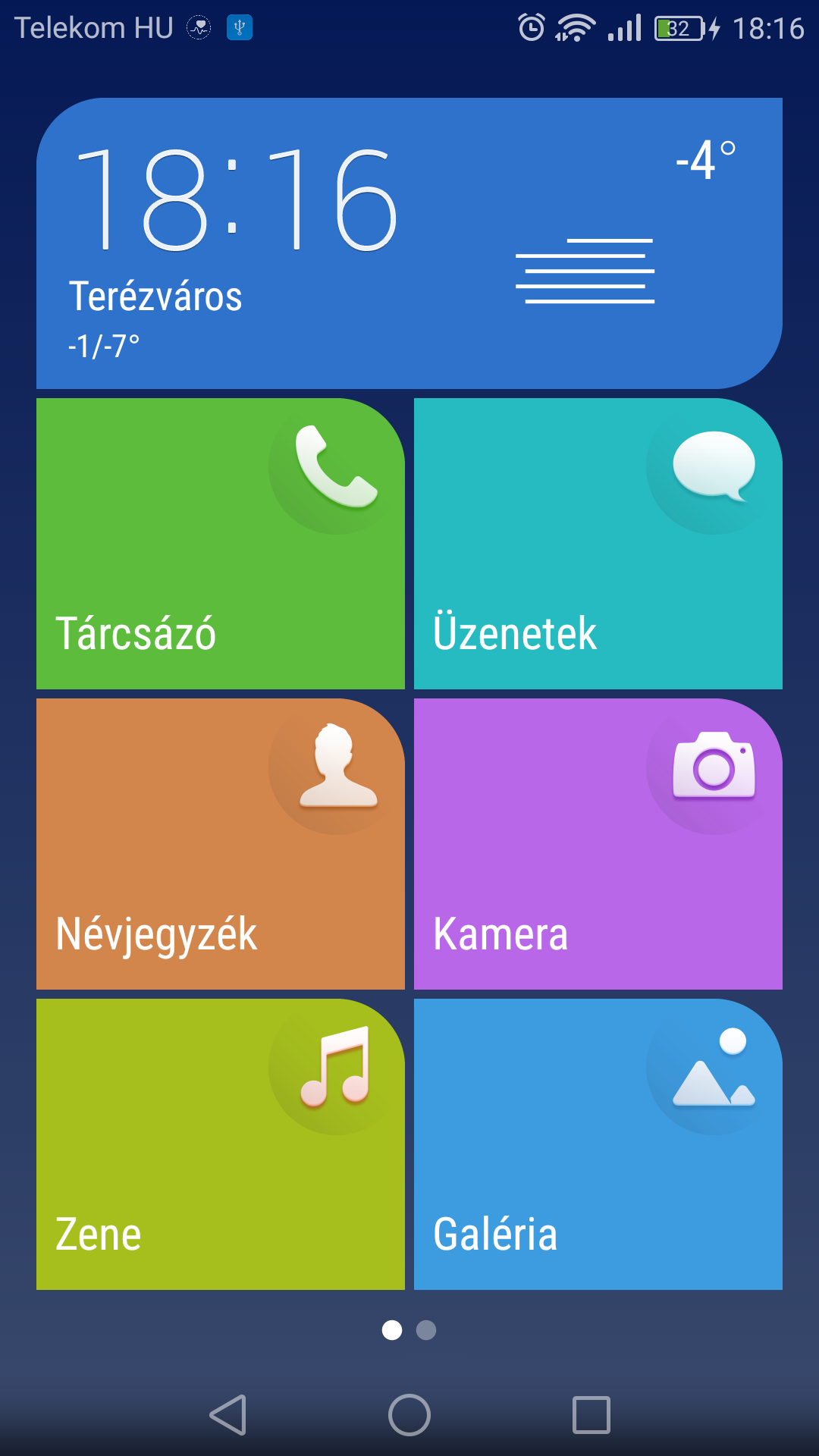
Task: Open the recent apps overview
Action: 591,1415
